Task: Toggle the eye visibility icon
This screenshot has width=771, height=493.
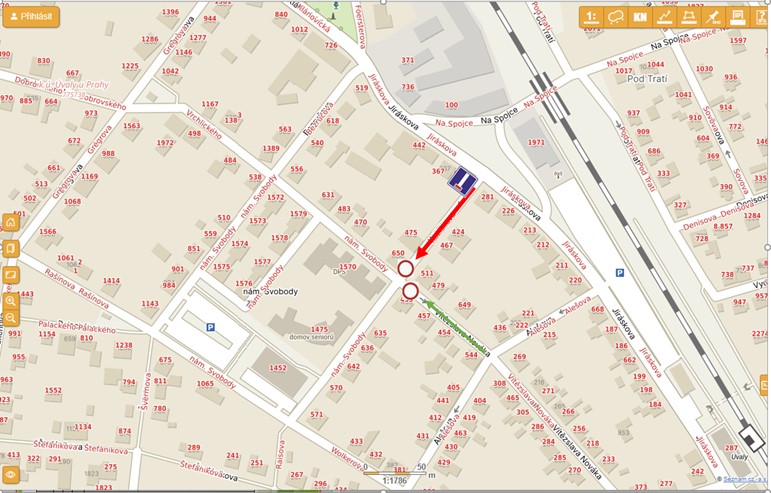Action: click(x=11, y=474)
